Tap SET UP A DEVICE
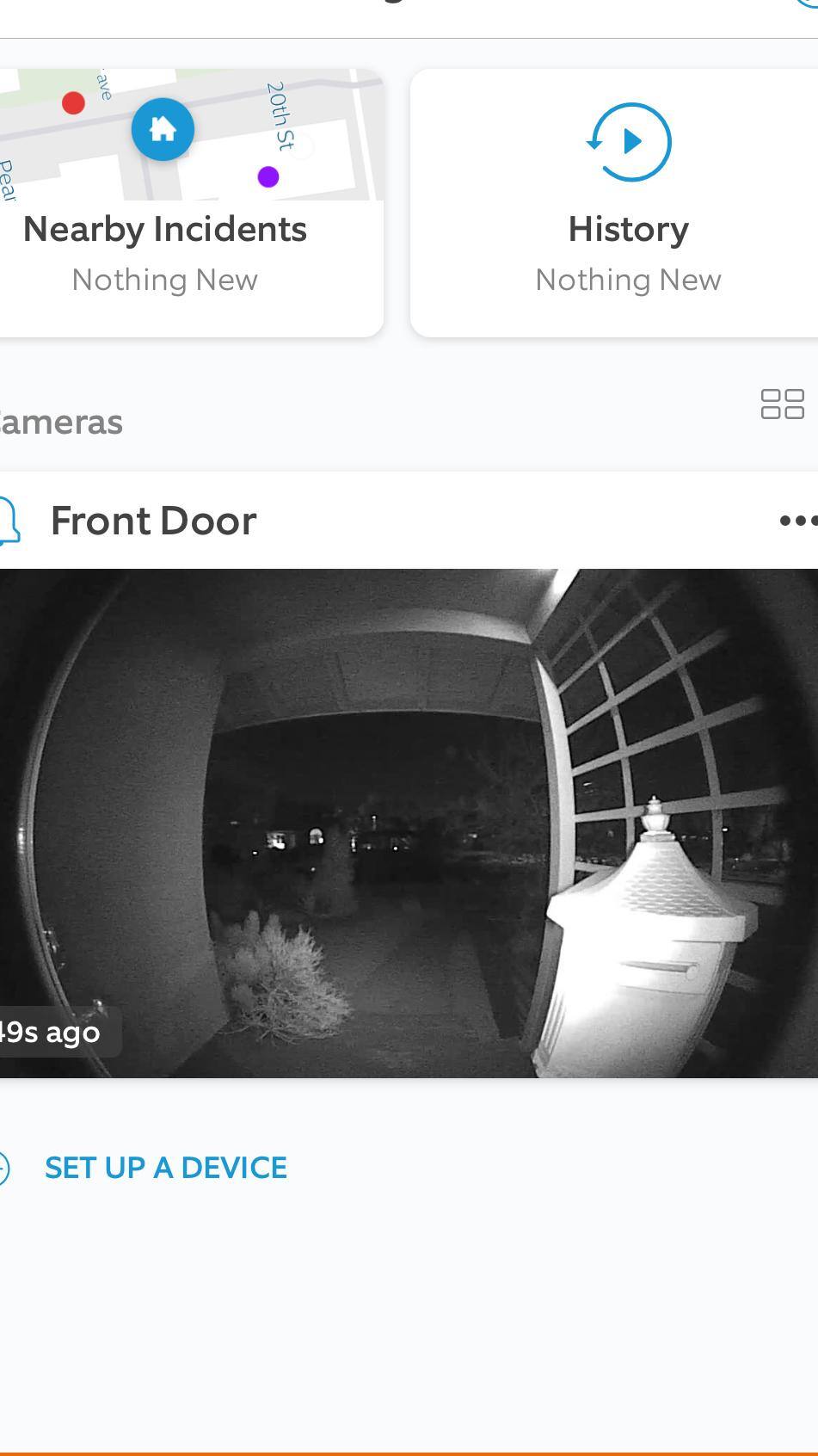This screenshot has width=818, height=1456. [x=165, y=1168]
